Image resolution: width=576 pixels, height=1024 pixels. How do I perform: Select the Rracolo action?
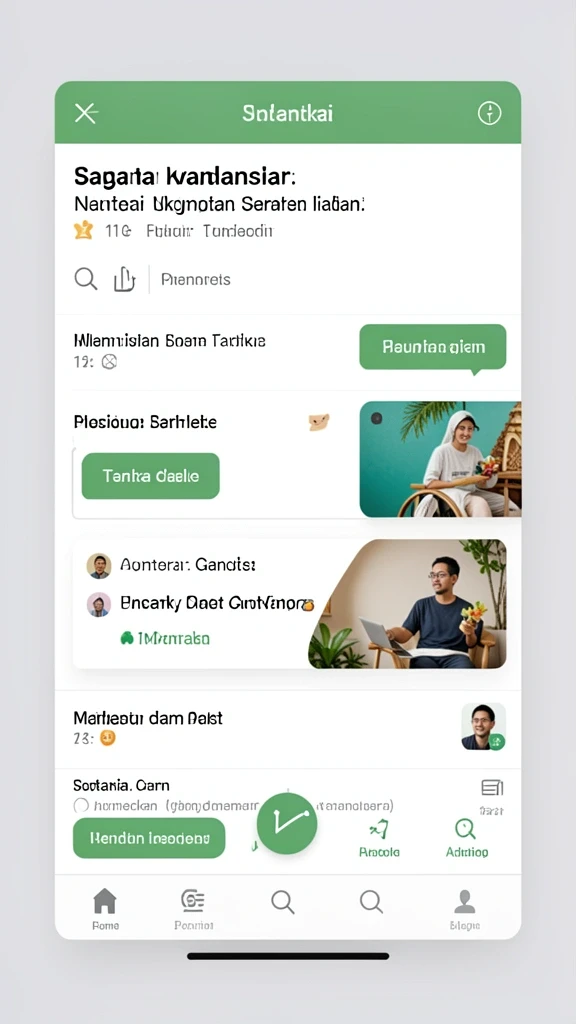379,839
